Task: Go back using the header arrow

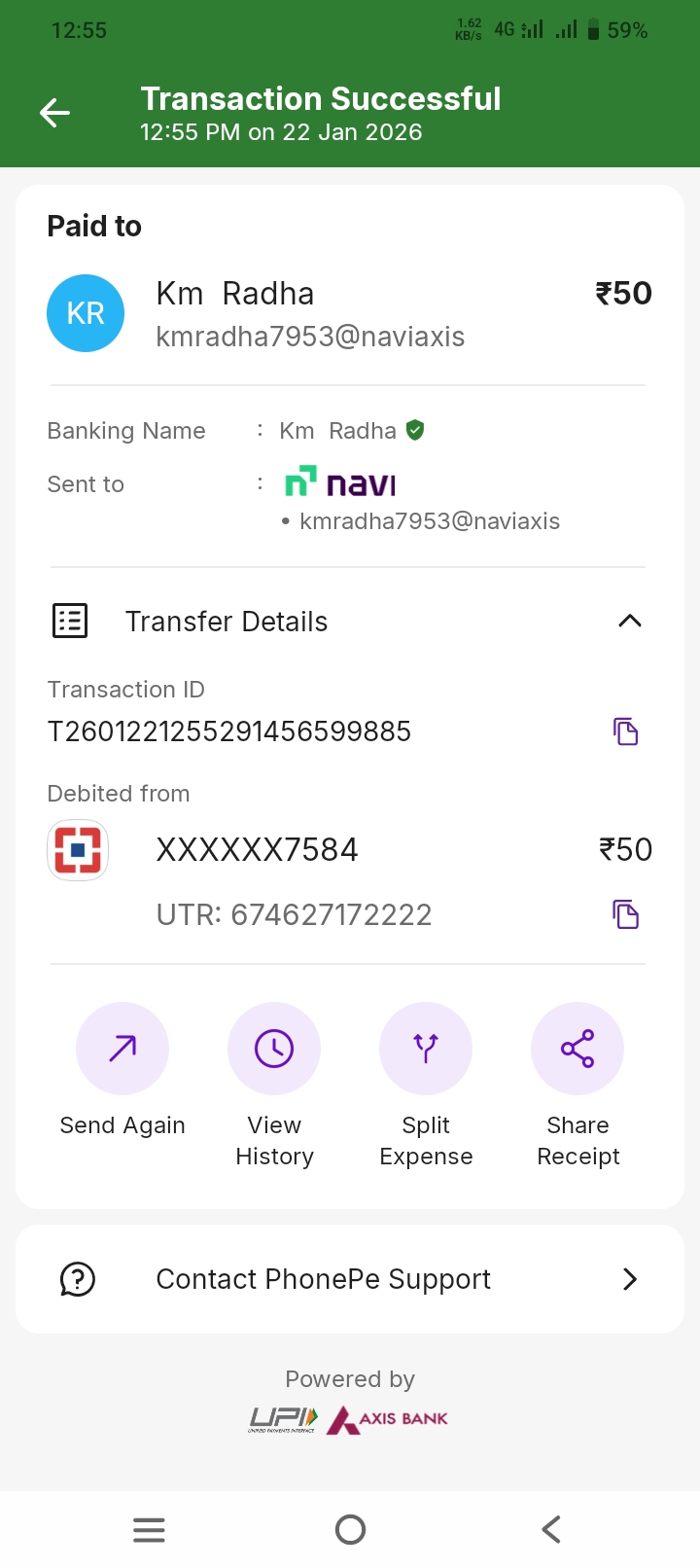Action: (x=54, y=114)
